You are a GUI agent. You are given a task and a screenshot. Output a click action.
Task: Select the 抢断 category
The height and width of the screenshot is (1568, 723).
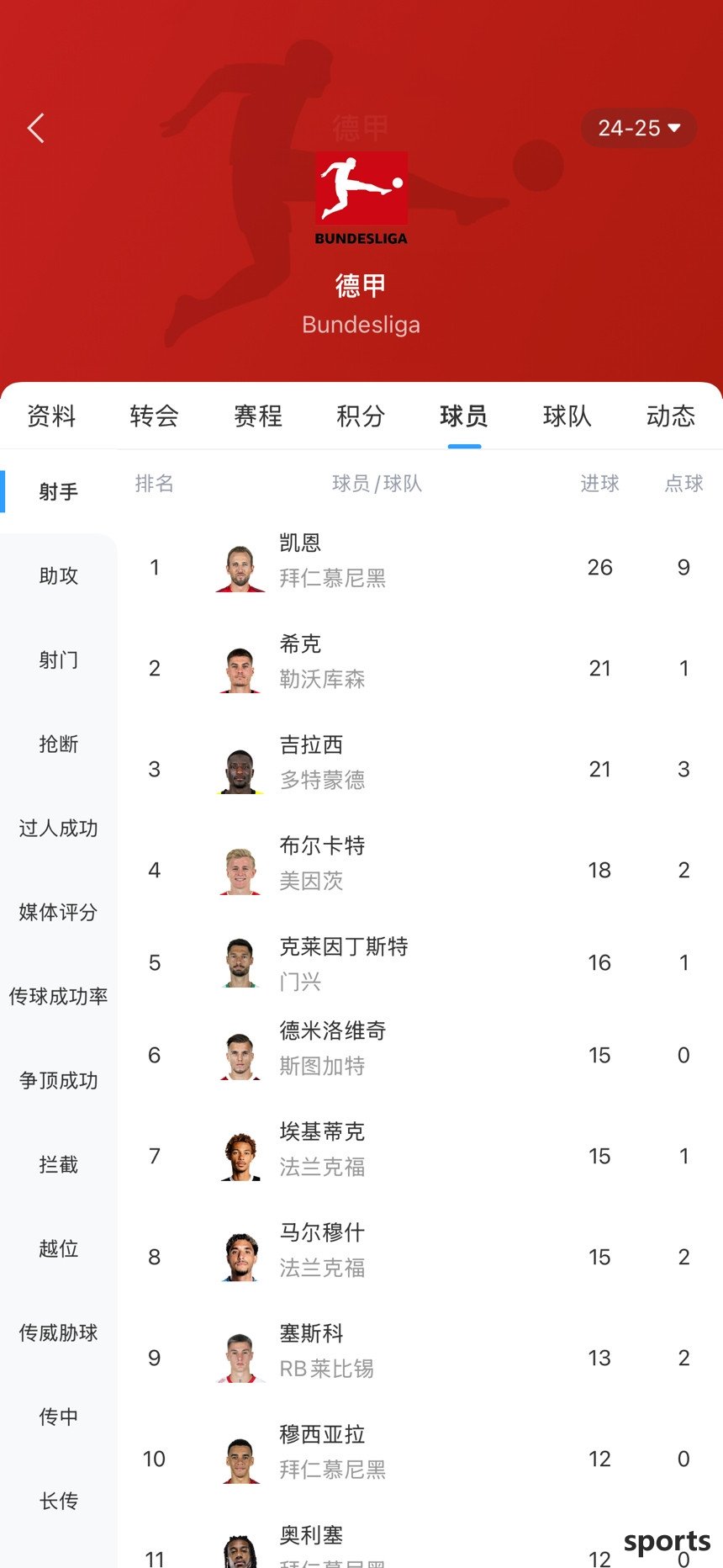pos(59,744)
